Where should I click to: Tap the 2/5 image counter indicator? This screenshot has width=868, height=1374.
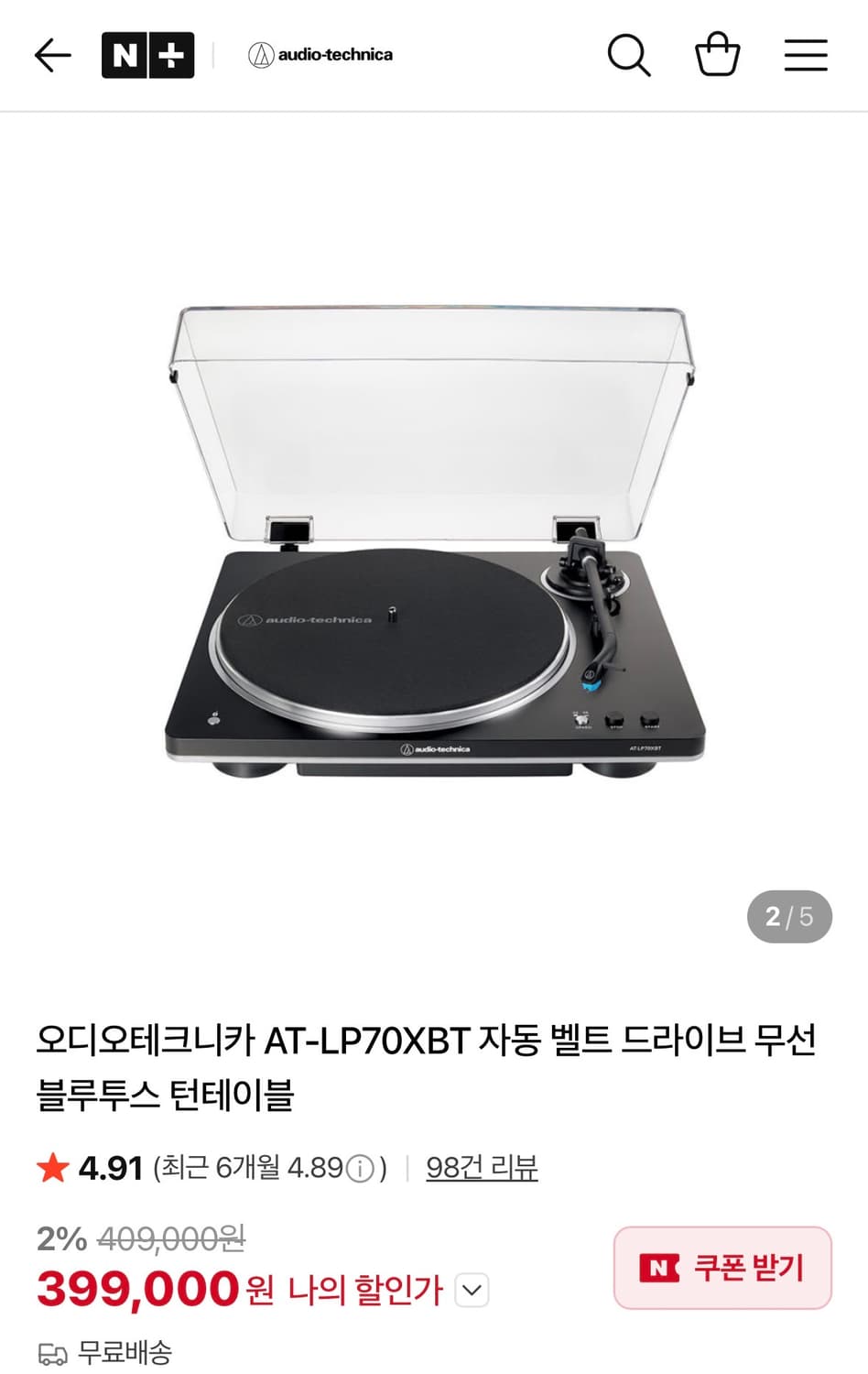(788, 915)
